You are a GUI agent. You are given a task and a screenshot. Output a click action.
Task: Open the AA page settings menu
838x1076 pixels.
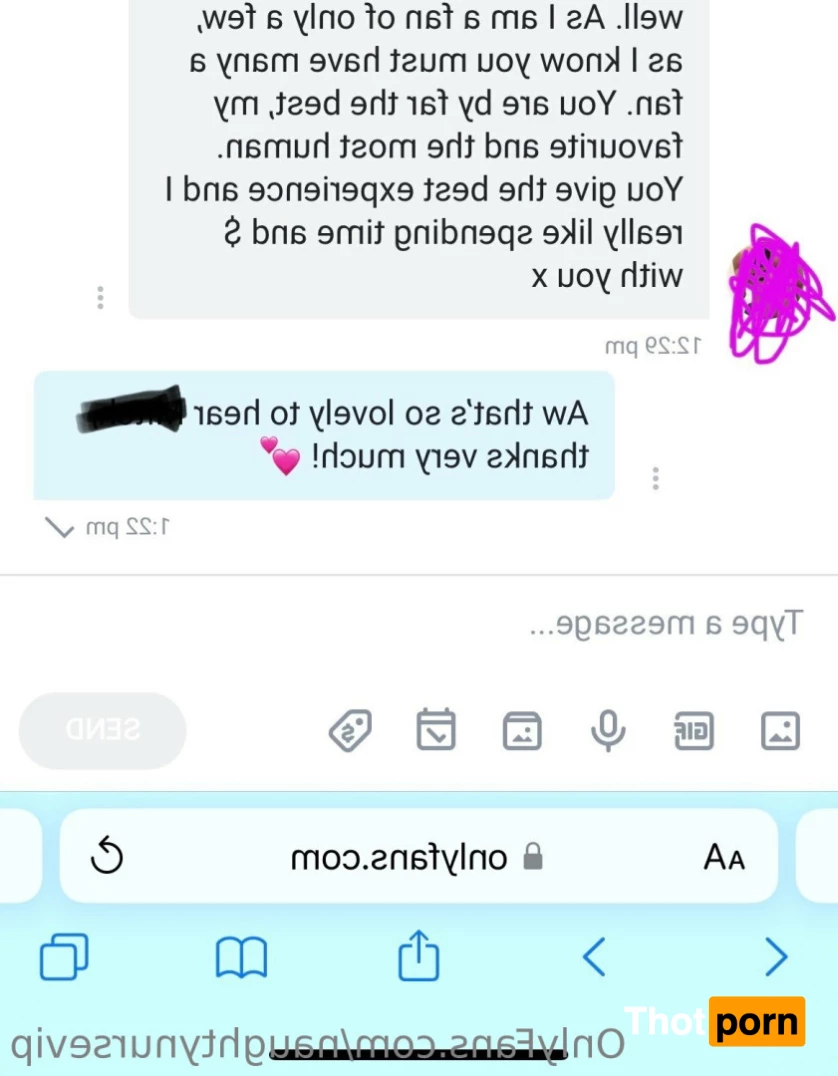724,858
